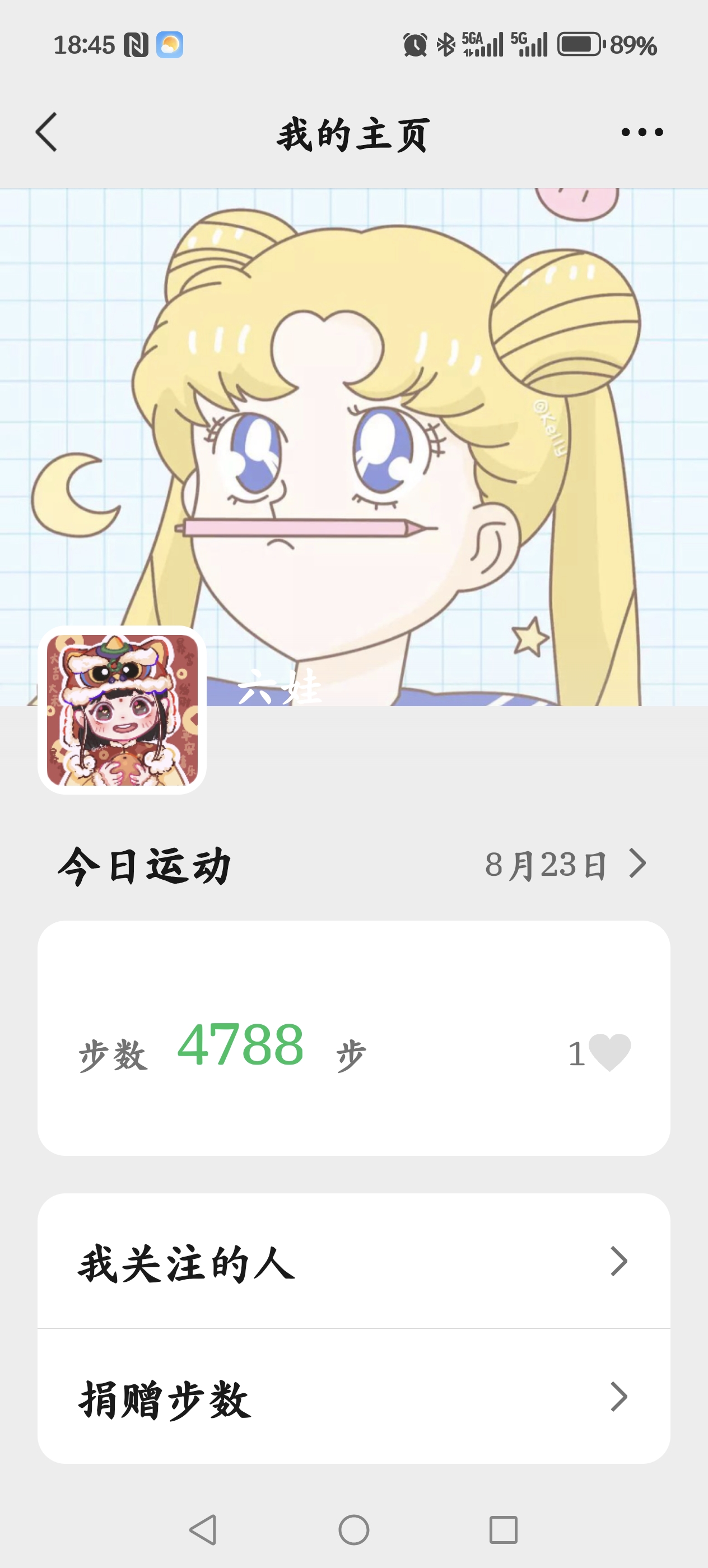Go back using the top-left arrow
The width and height of the screenshot is (708, 1568).
[x=46, y=132]
